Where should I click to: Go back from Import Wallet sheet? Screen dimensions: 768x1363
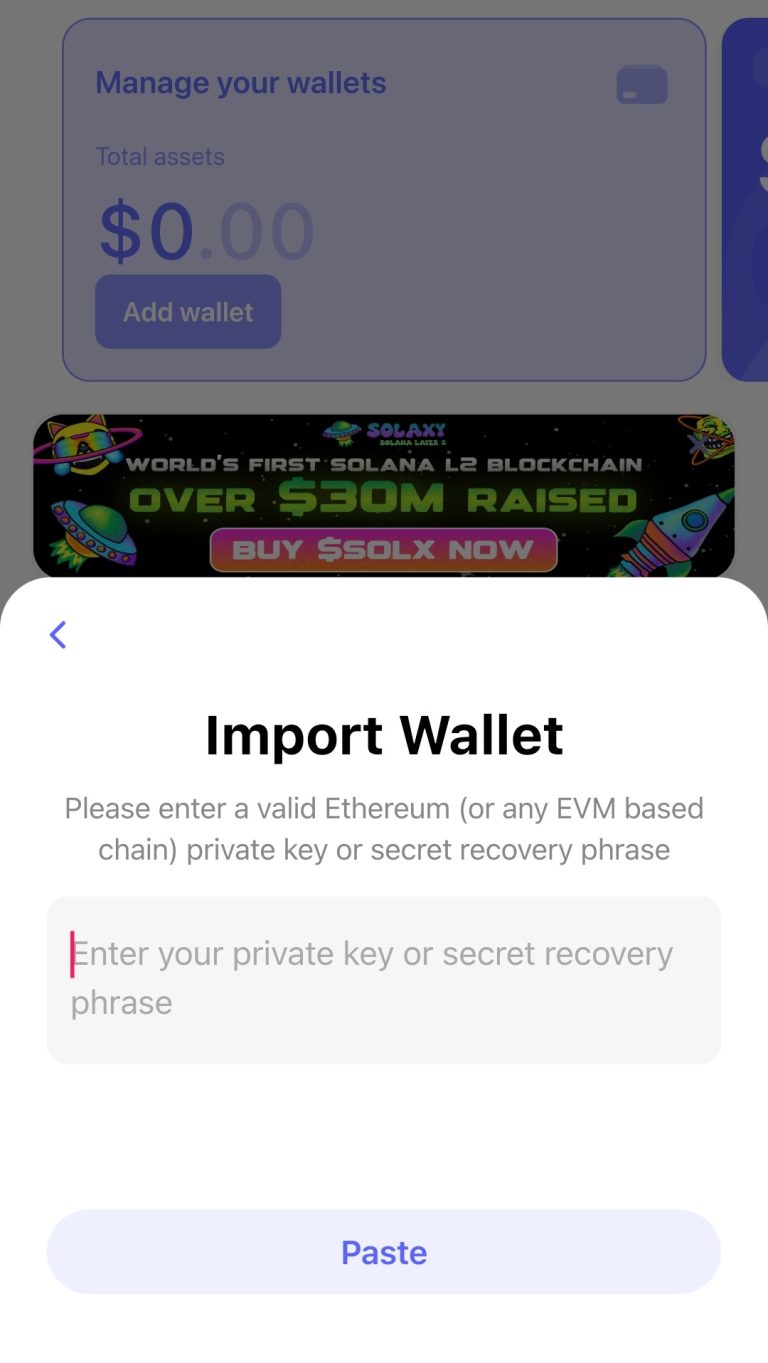[x=58, y=635]
